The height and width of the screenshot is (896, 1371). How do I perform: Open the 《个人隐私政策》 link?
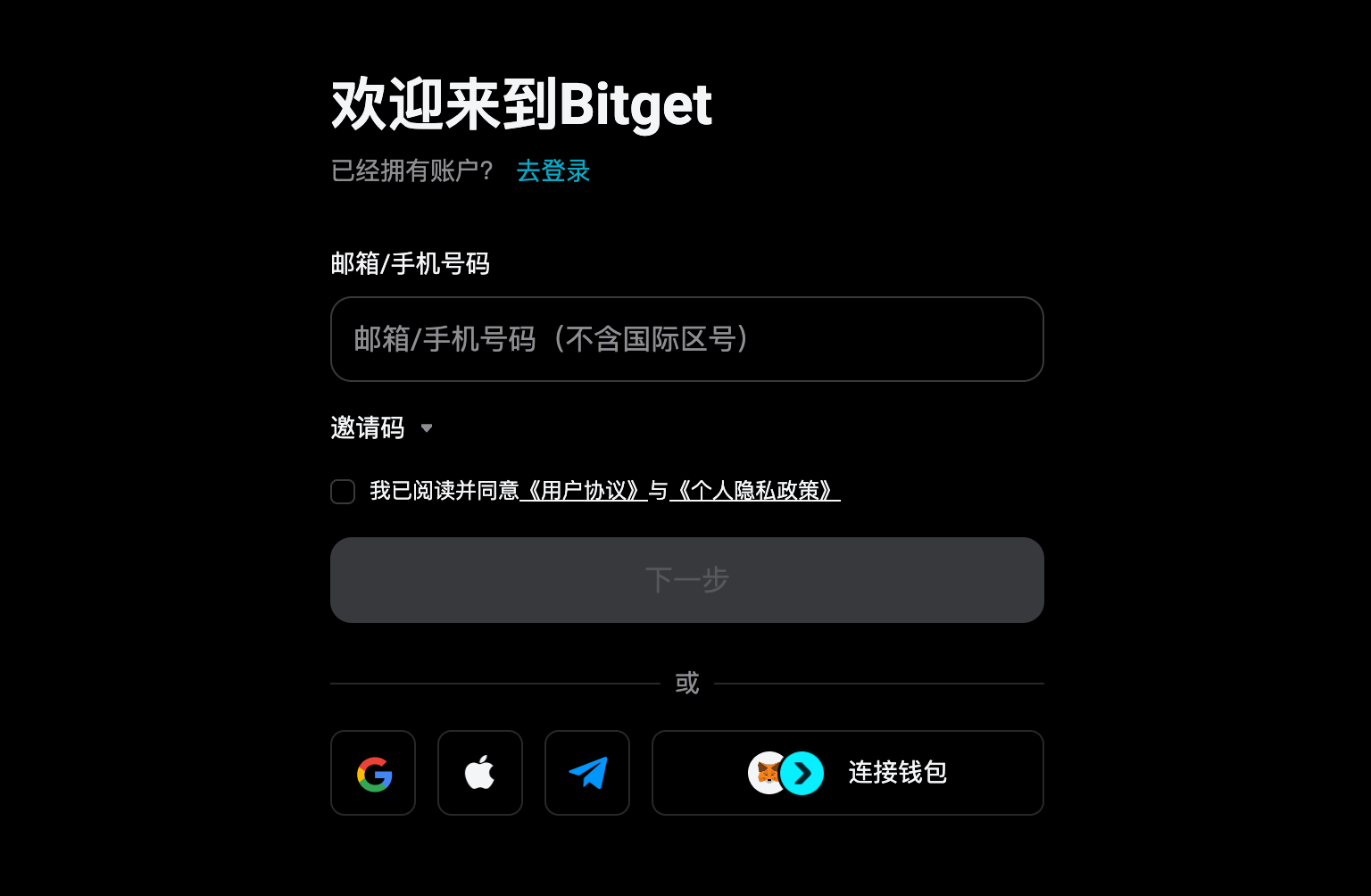coord(754,491)
